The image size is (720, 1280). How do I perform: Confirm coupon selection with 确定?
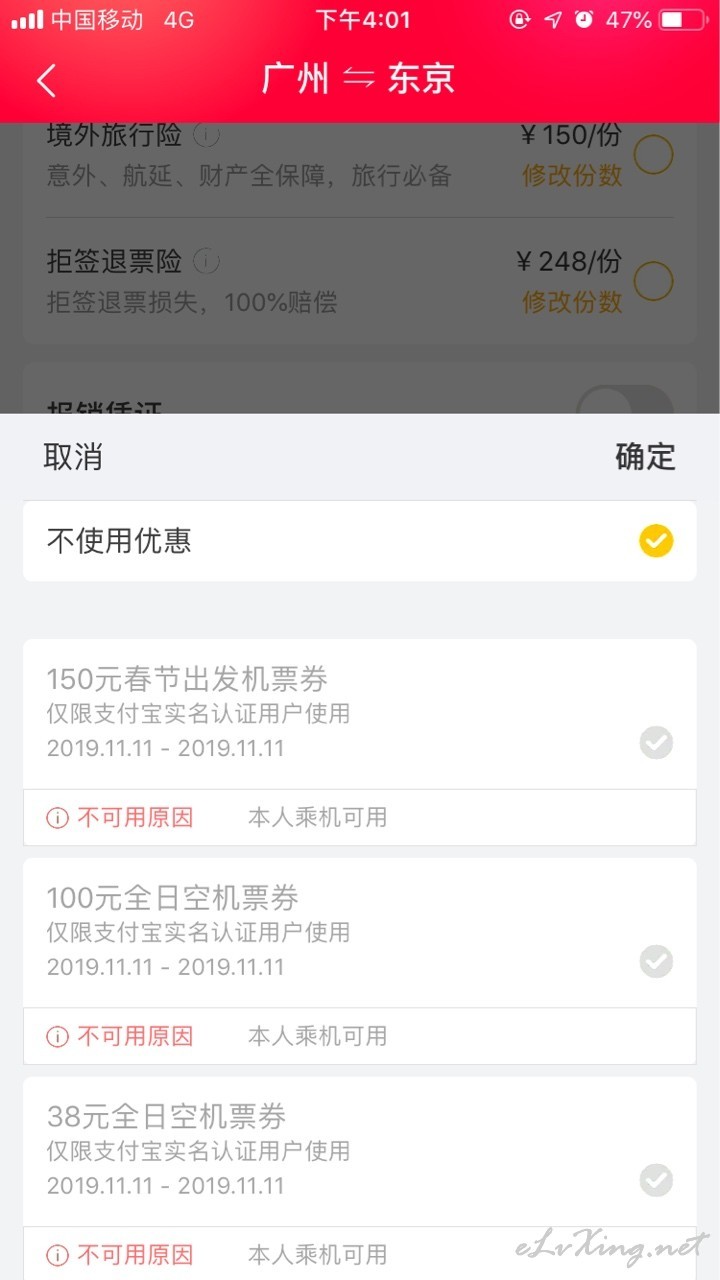click(645, 456)
